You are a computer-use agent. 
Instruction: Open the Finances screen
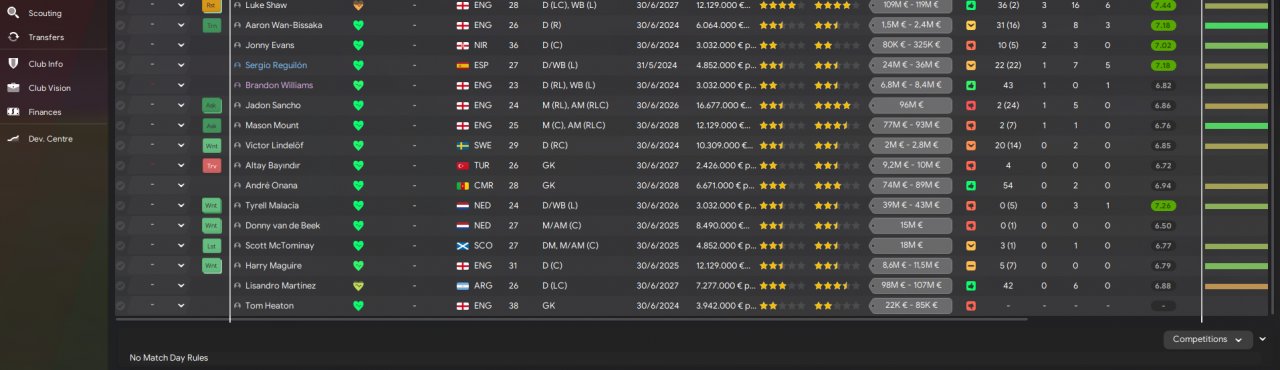click(x=45, y=112)
